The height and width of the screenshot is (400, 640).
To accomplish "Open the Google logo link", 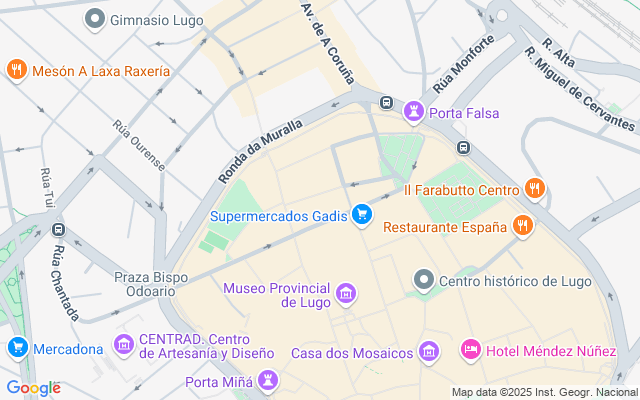I will tap(33, 388).
